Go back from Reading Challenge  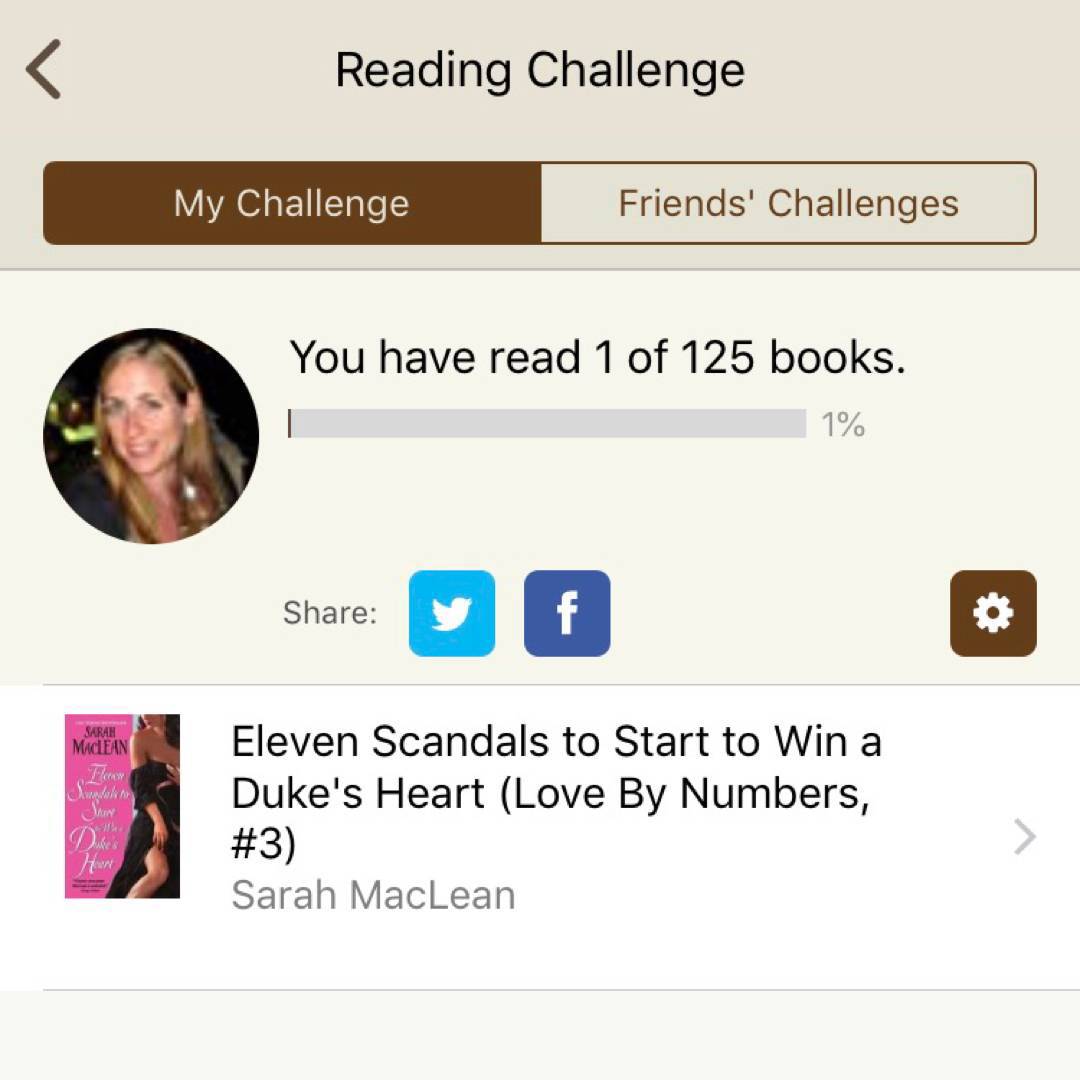(x=44, y=70)
